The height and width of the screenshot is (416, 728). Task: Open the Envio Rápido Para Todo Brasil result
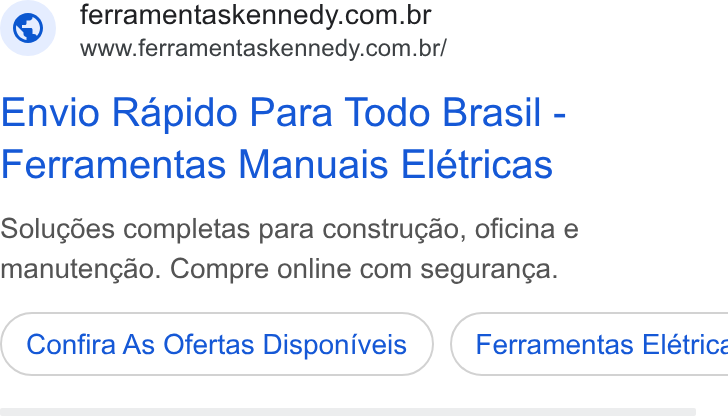(283, 138)
